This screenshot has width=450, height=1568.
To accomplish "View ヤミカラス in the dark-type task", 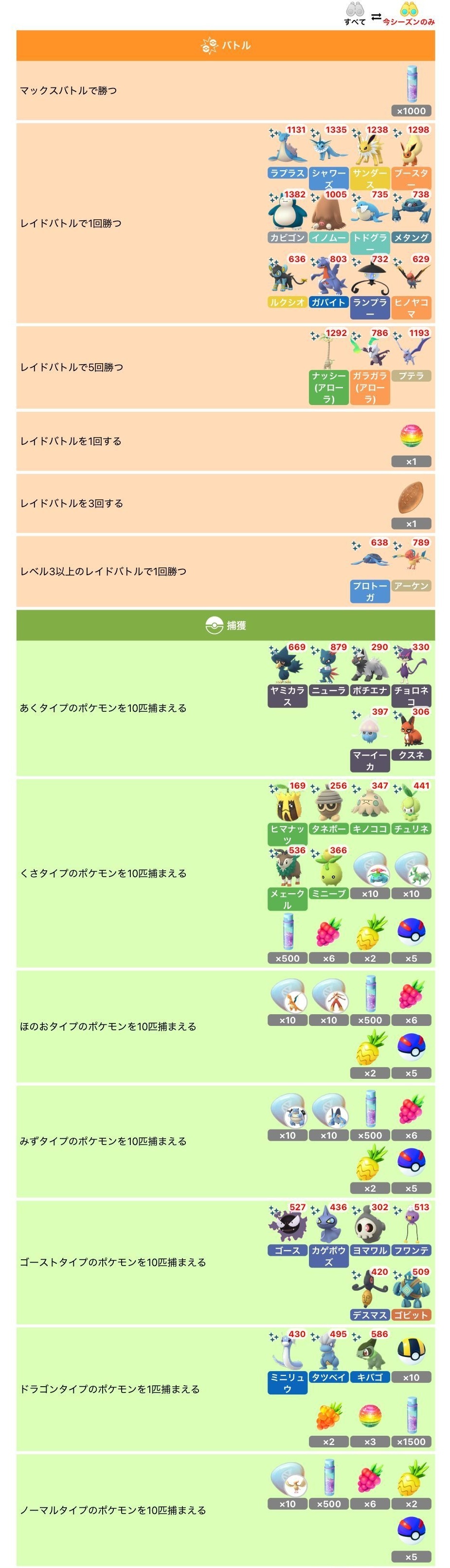I will point(288,675).
